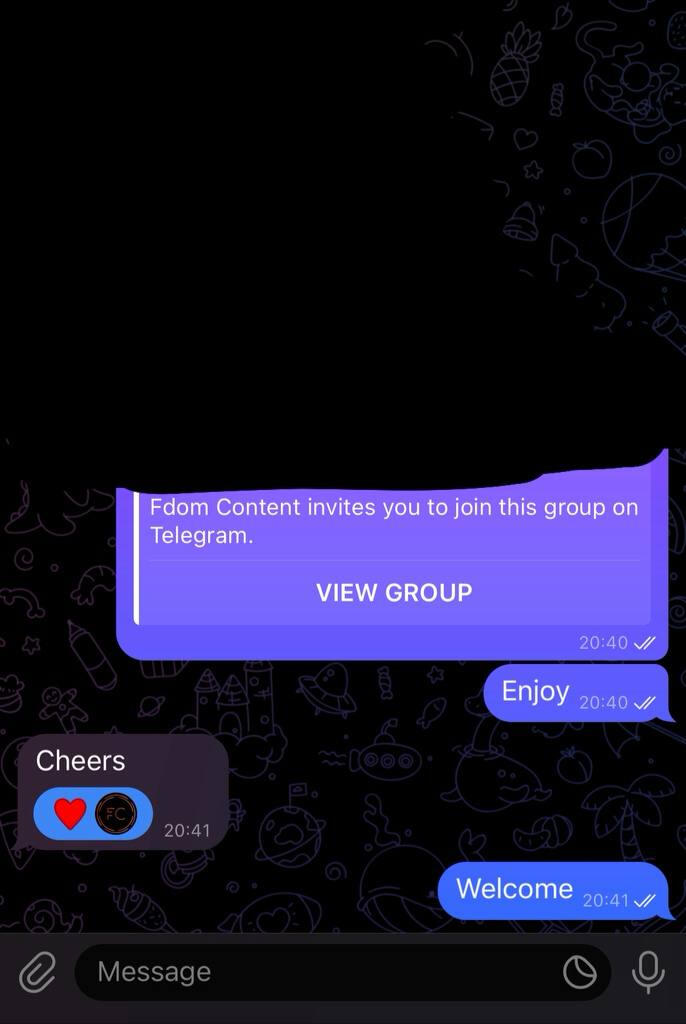Open the attachment paperclip

[37, 971]
